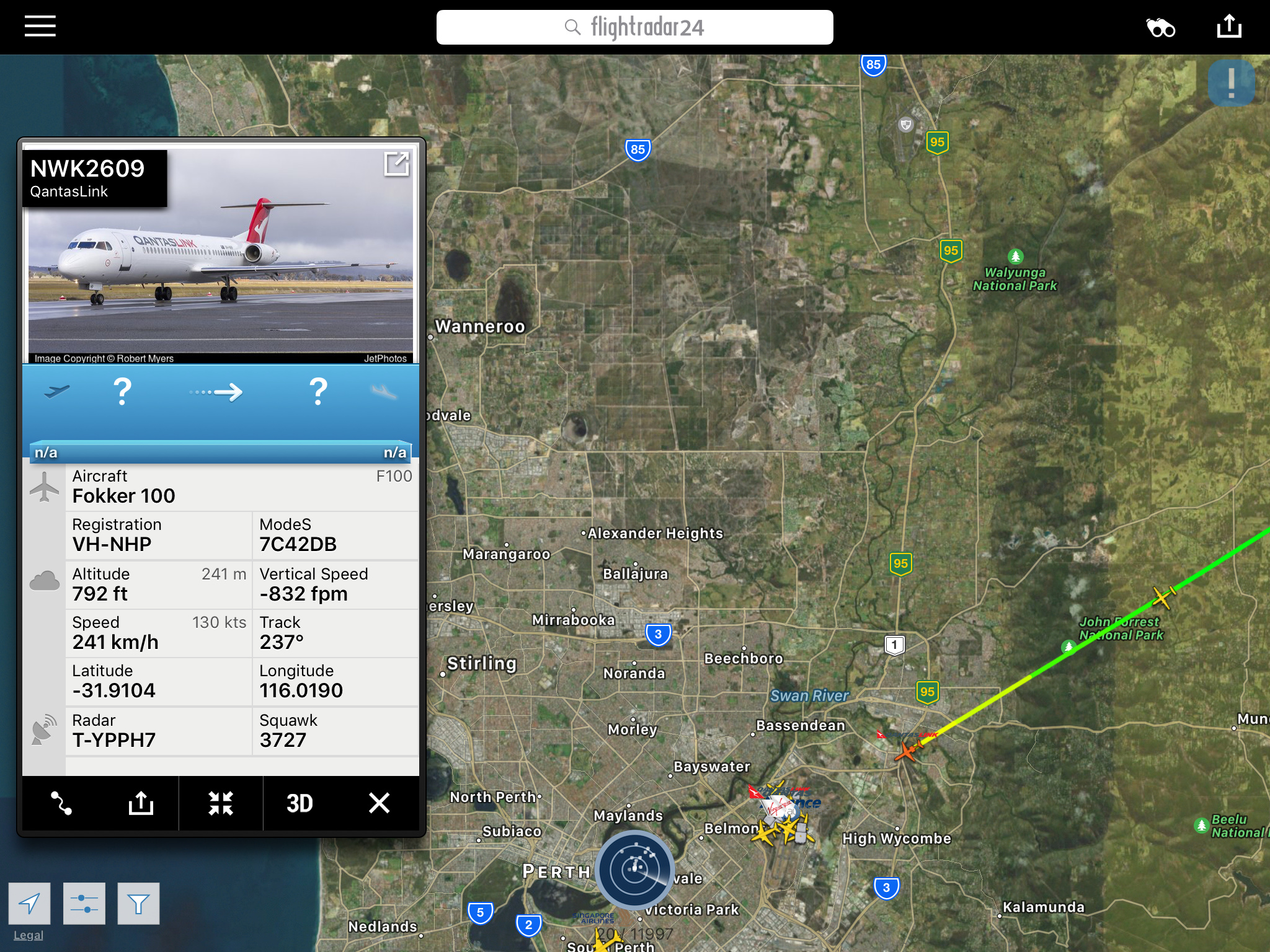Open the exclamation alert on map

(x=1231, y=83)
